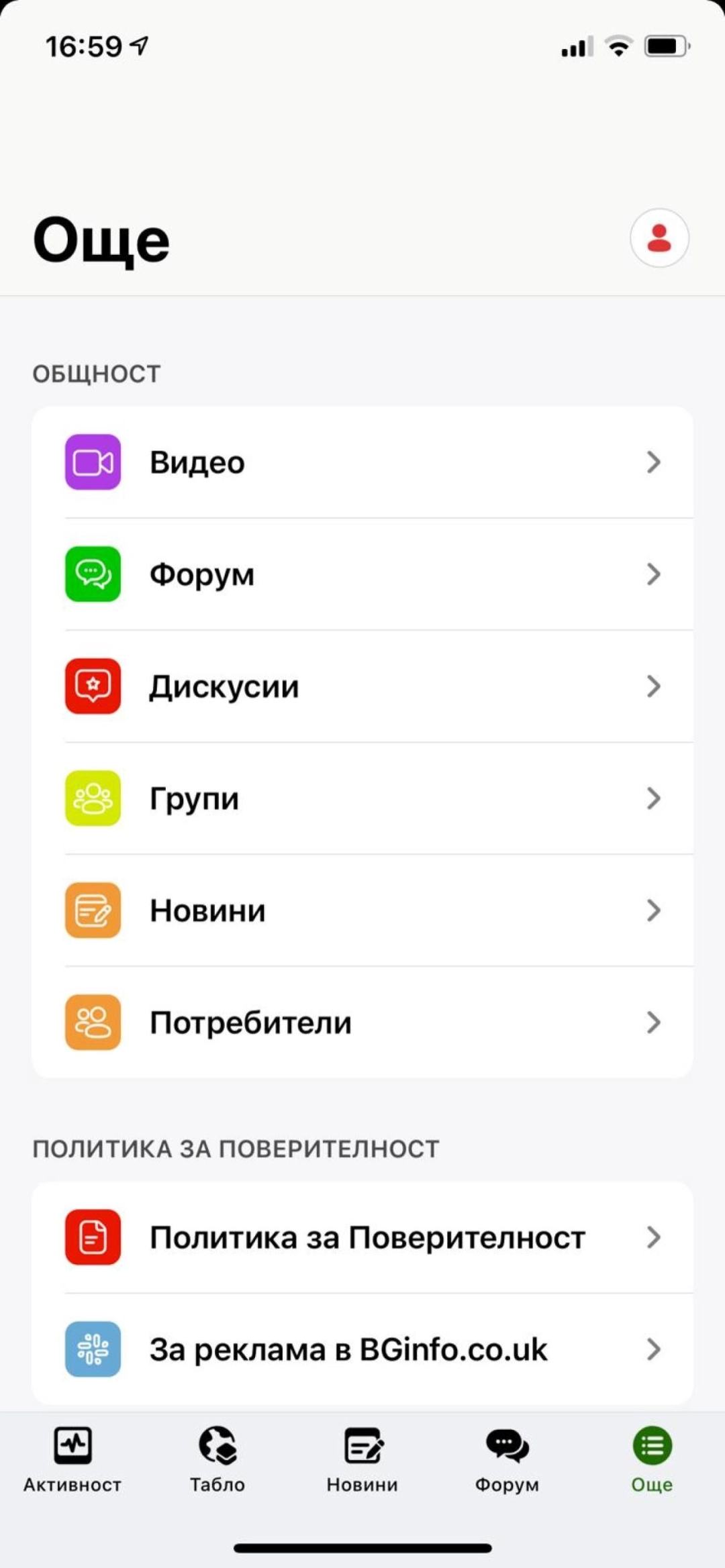Go to the Форум row in the list
Image resolution: width=725 pixels, height=1568 pixels.
pyautogui.click(x=362, y=574)
